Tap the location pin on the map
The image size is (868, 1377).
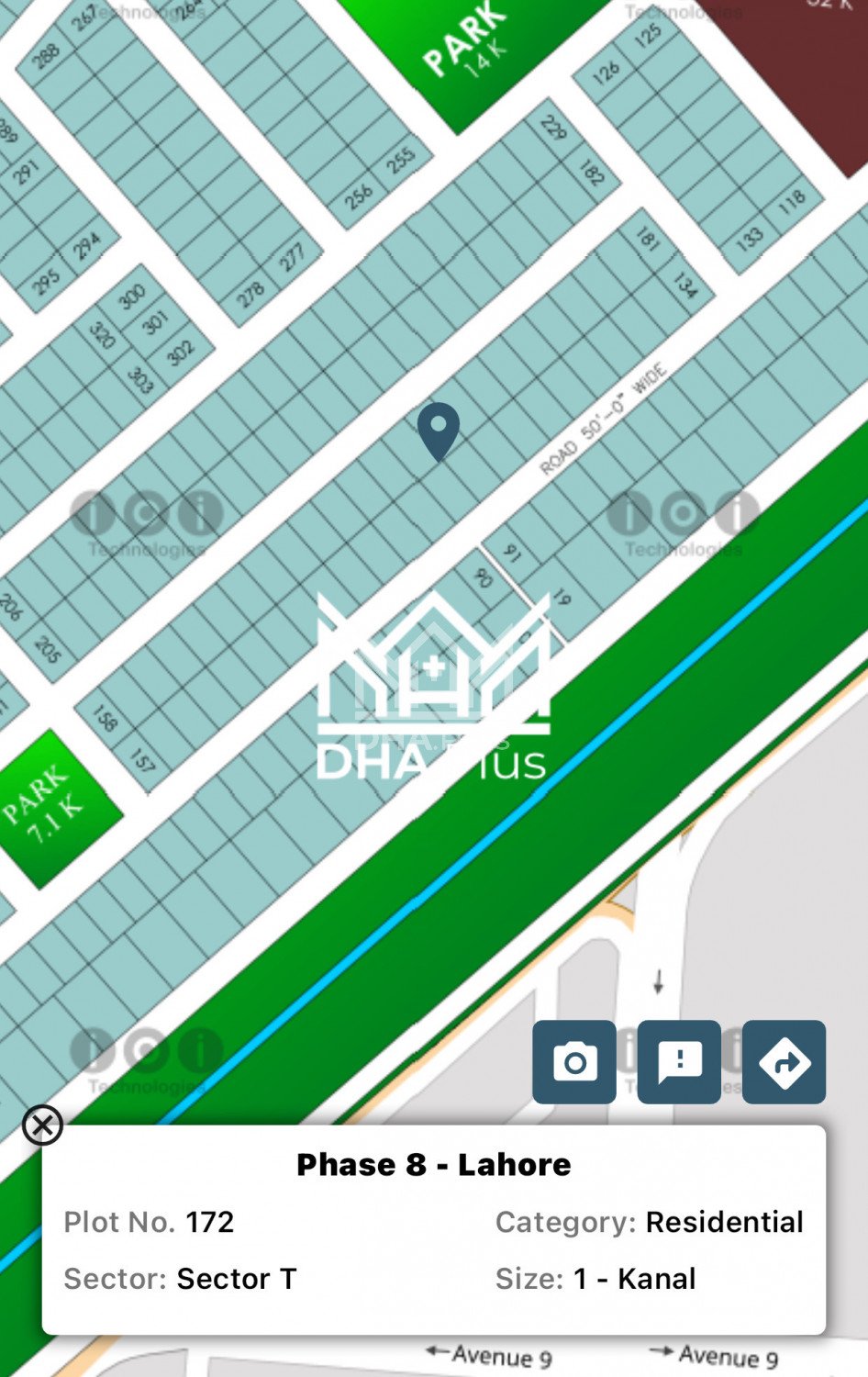point(439,430)
